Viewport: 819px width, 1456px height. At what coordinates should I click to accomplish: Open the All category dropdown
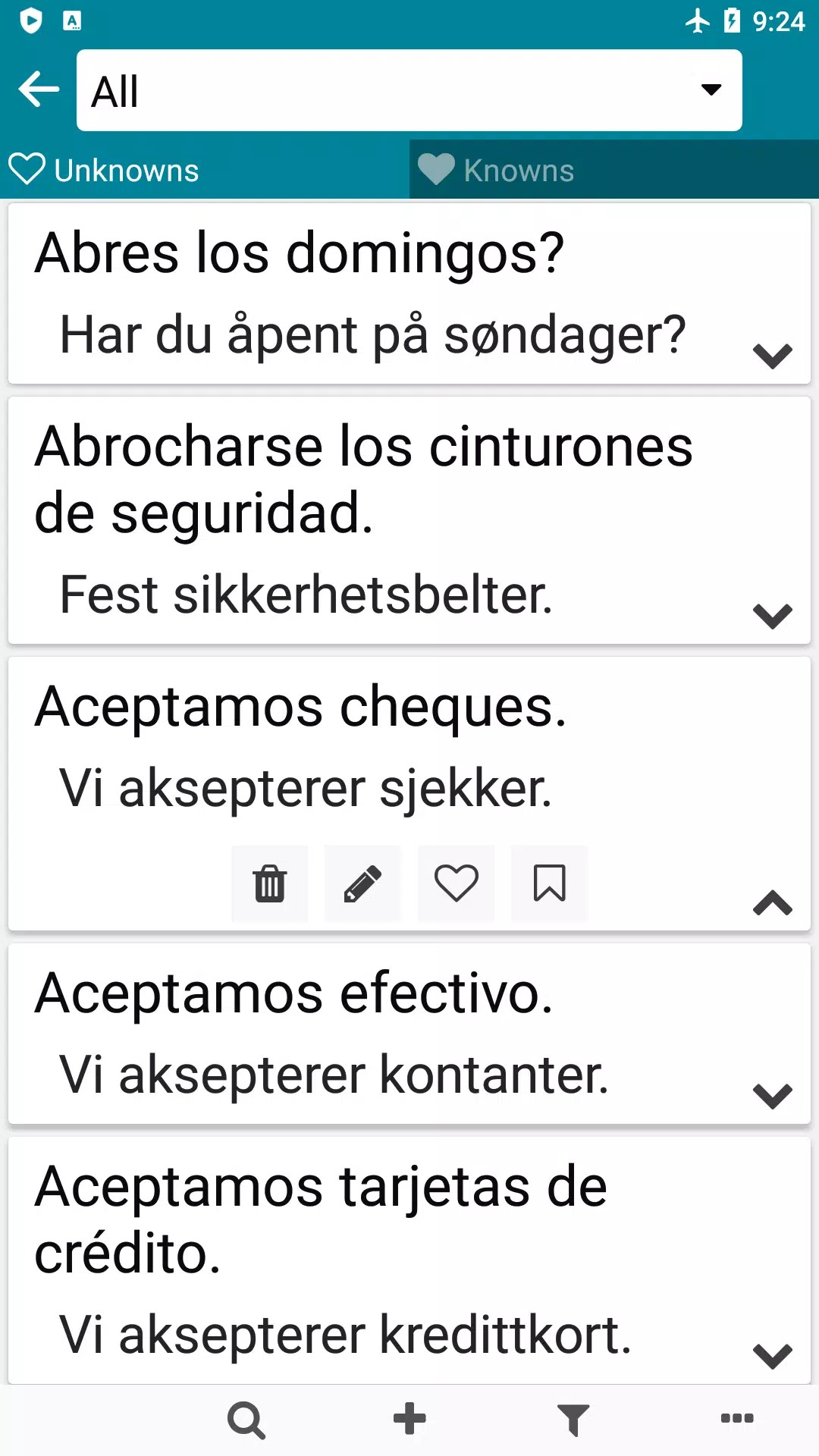coord(409,90)
